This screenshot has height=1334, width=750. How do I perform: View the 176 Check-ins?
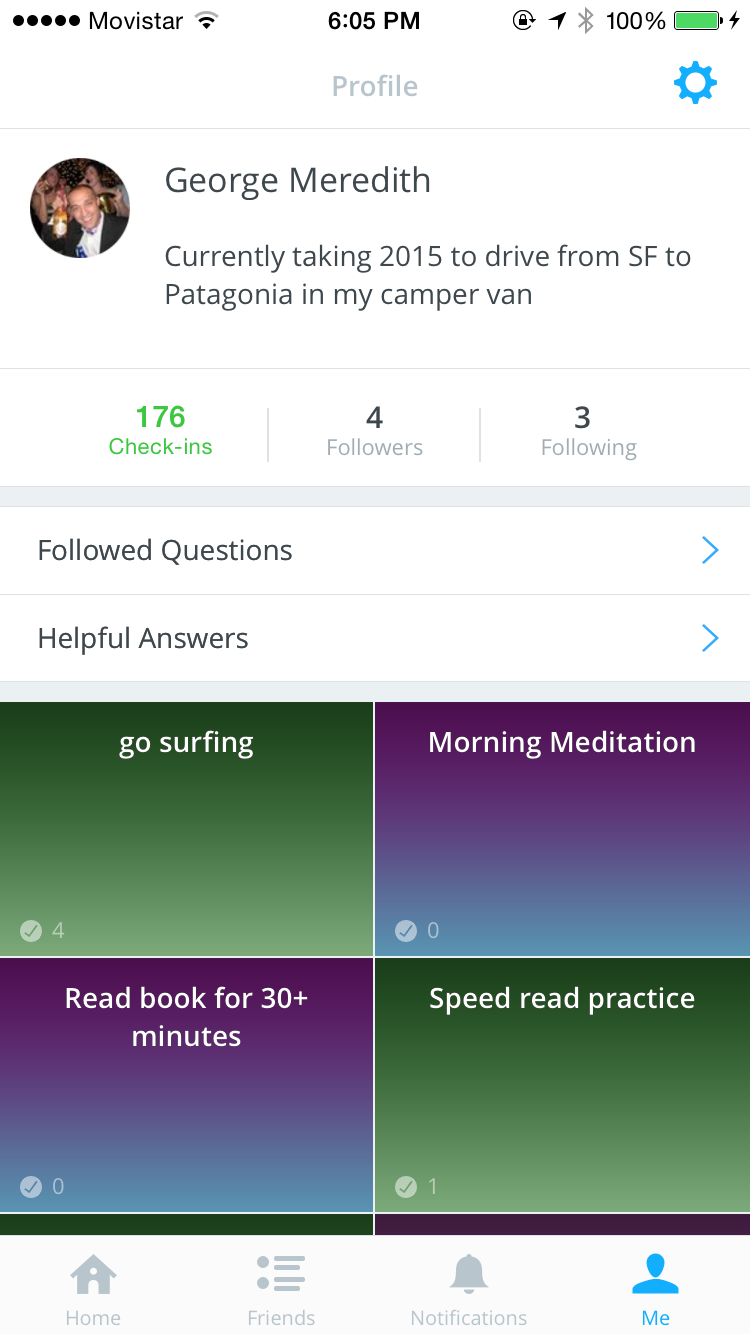(160, 430)
